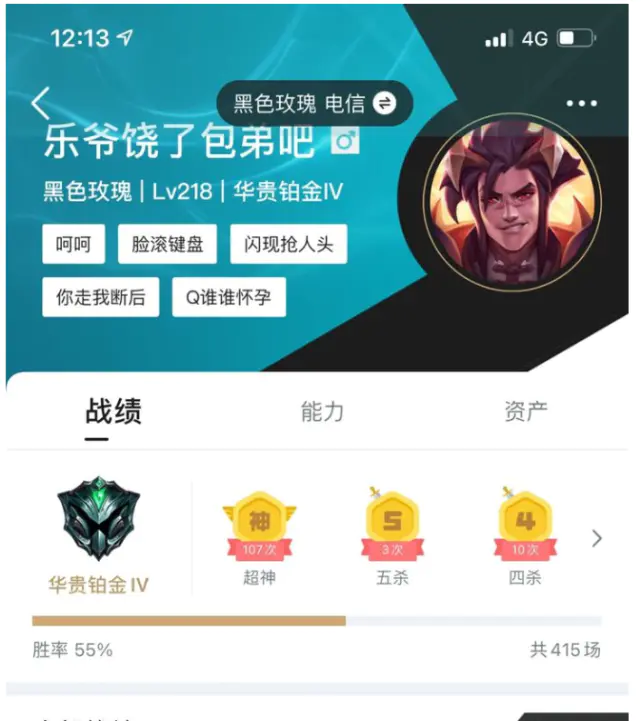
Task: Switch to the 资产 tab
Action: click(x=526, y=411)
